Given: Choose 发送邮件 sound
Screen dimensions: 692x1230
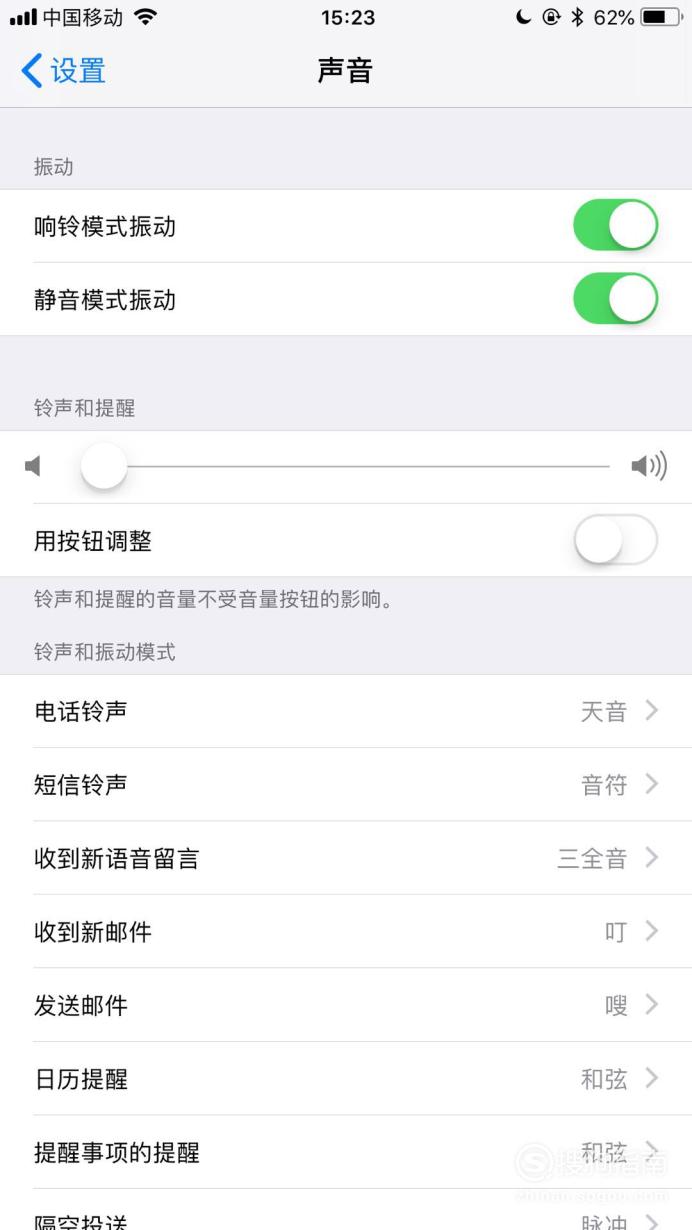Looking at the screenshot, I should [x=346, y=1005].
